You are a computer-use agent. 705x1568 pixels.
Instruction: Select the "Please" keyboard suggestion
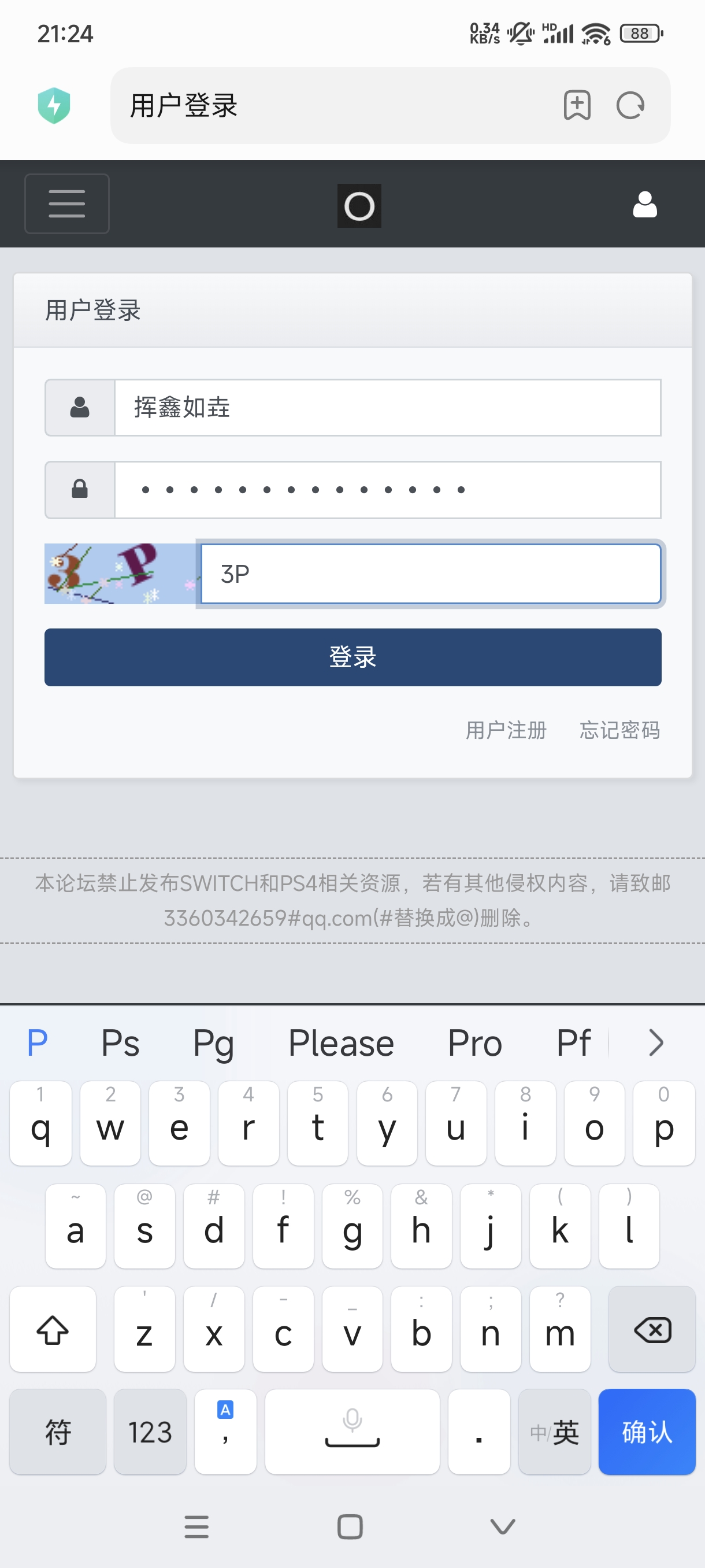coord(342,1043)
